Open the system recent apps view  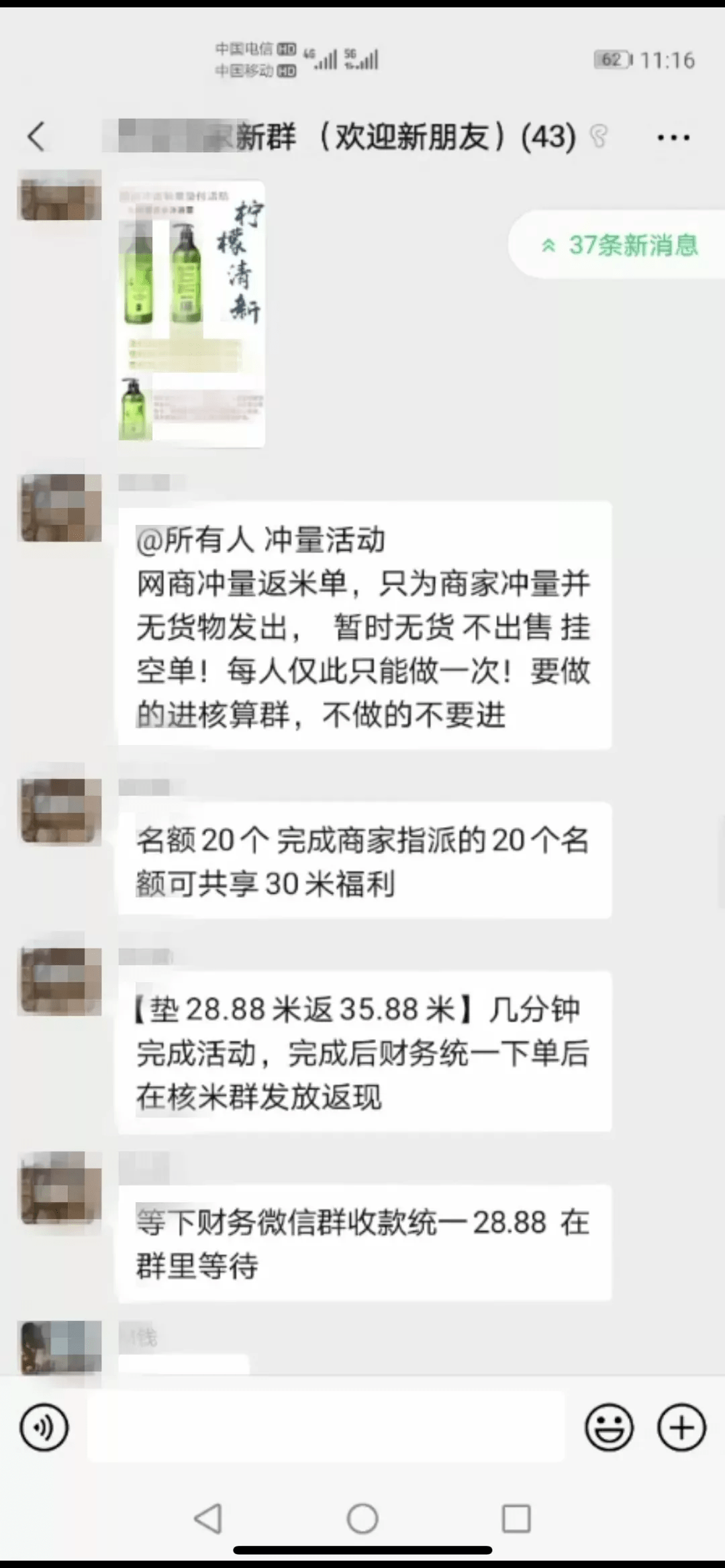(516, 1518)
